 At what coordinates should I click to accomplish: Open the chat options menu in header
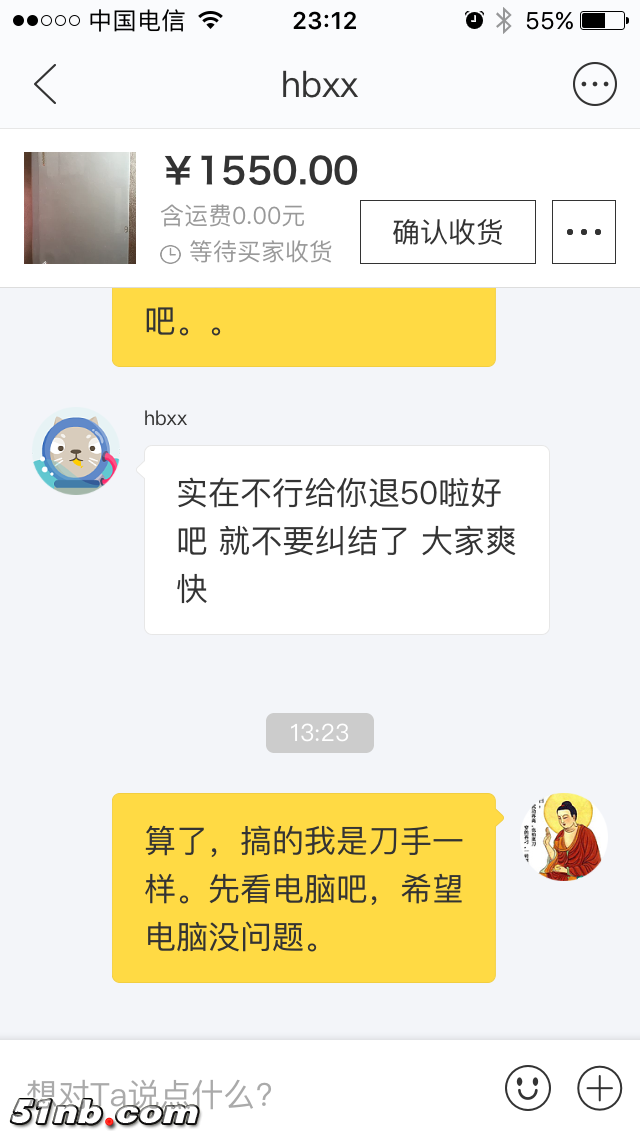[594, 85]
